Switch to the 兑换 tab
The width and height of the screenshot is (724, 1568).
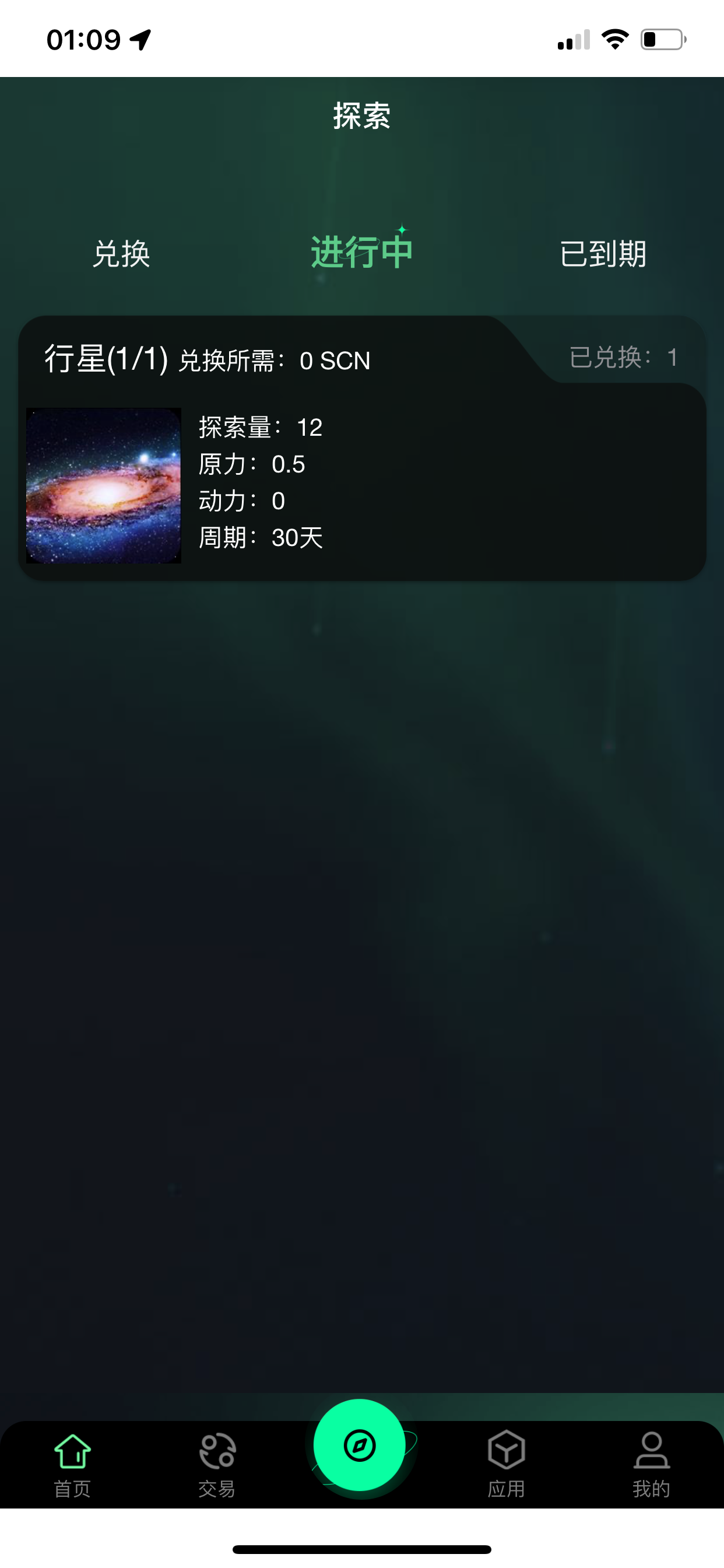[121, 253]
